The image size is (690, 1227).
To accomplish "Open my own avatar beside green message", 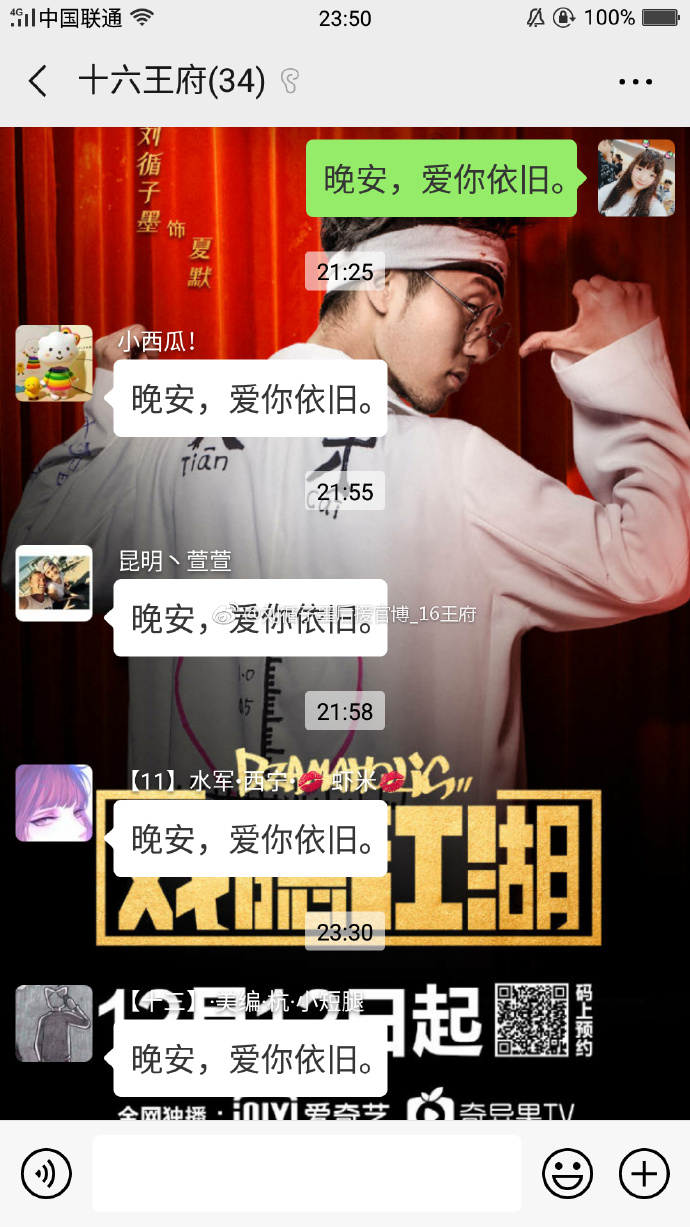I will click(636, 178).
